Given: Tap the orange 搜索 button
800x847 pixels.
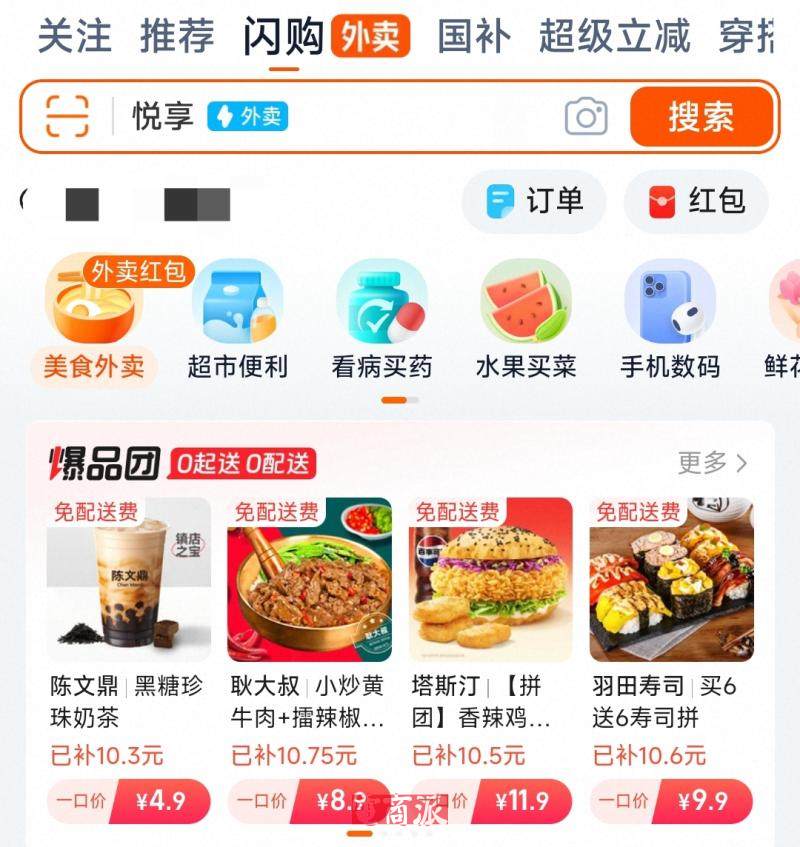Looking at the screenshot, I should coord(701,117).
